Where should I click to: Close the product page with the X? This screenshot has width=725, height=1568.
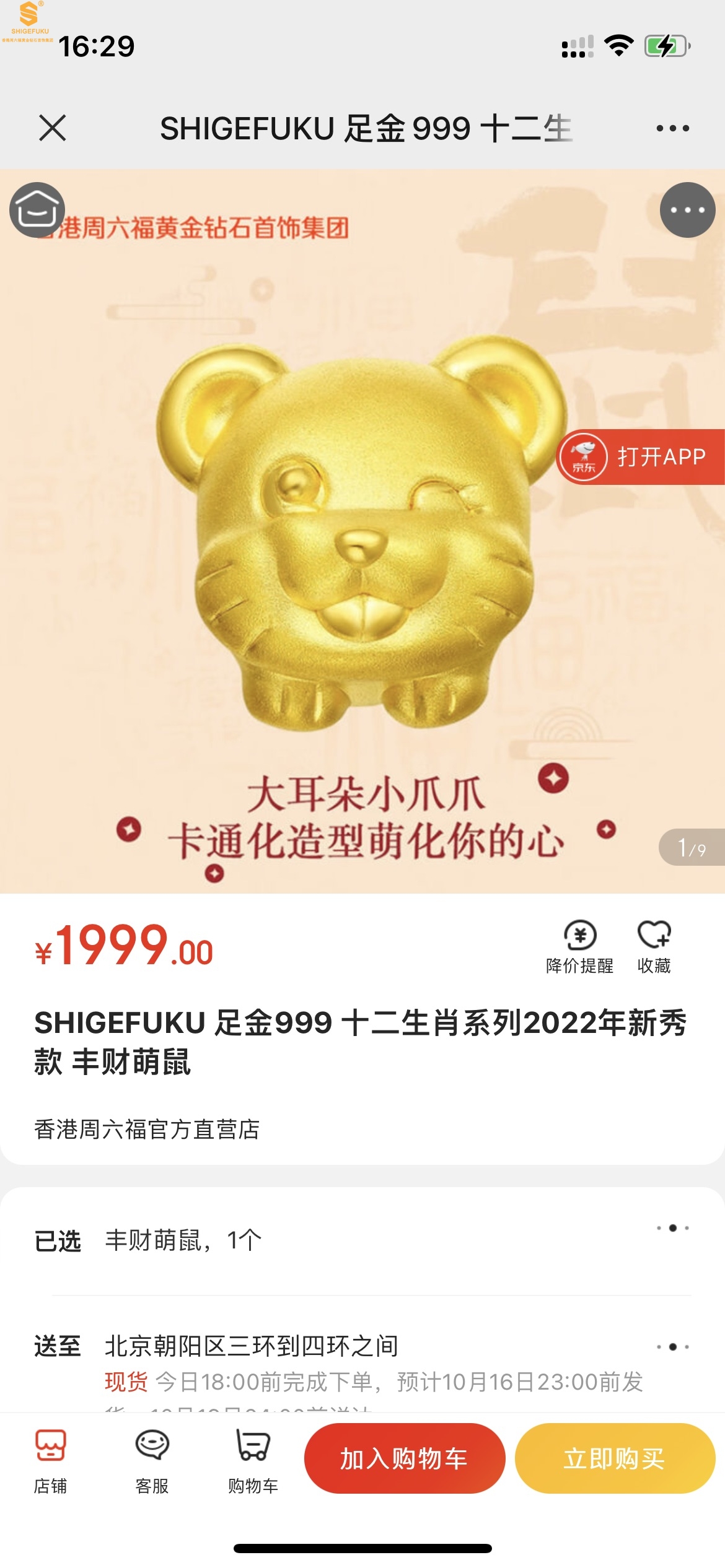click(53, 128)
